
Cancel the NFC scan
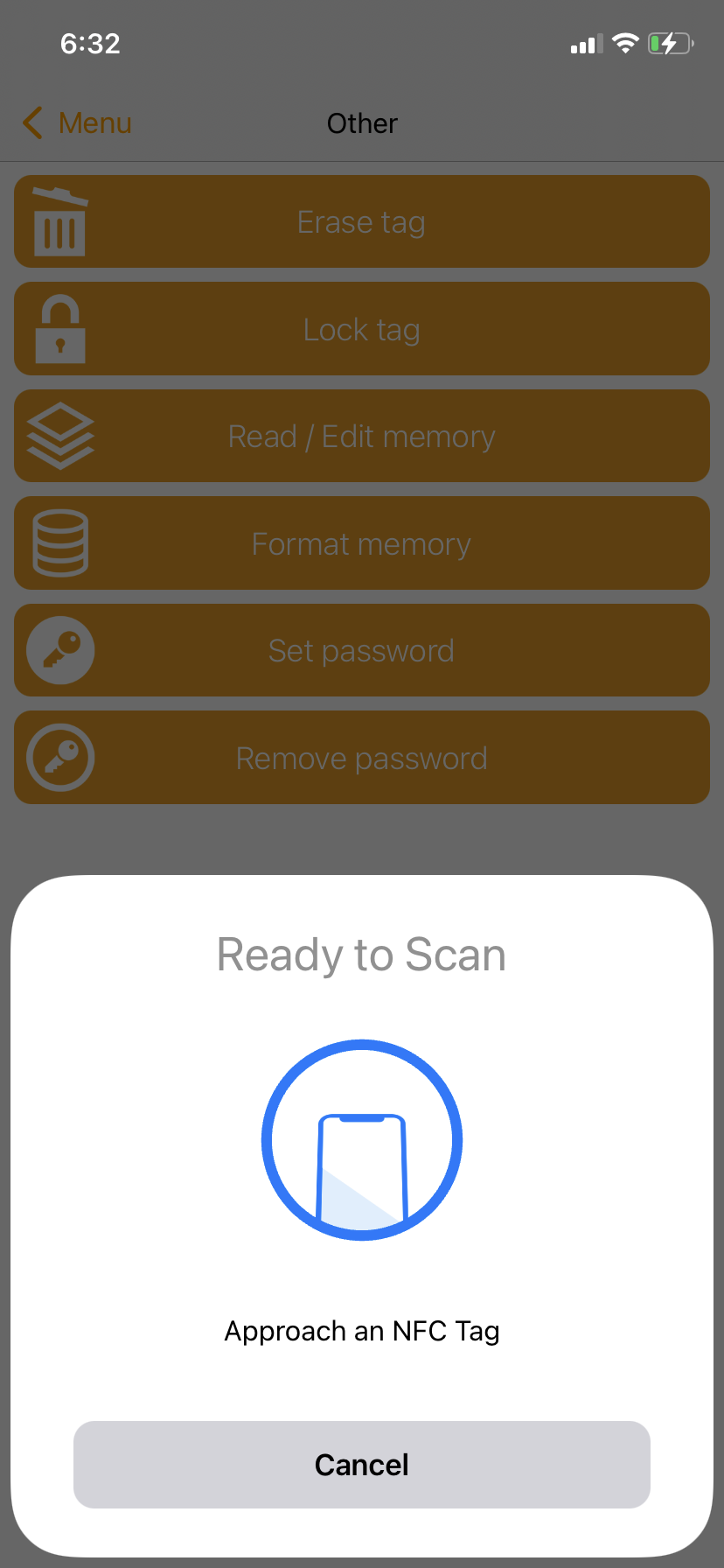361,1464
